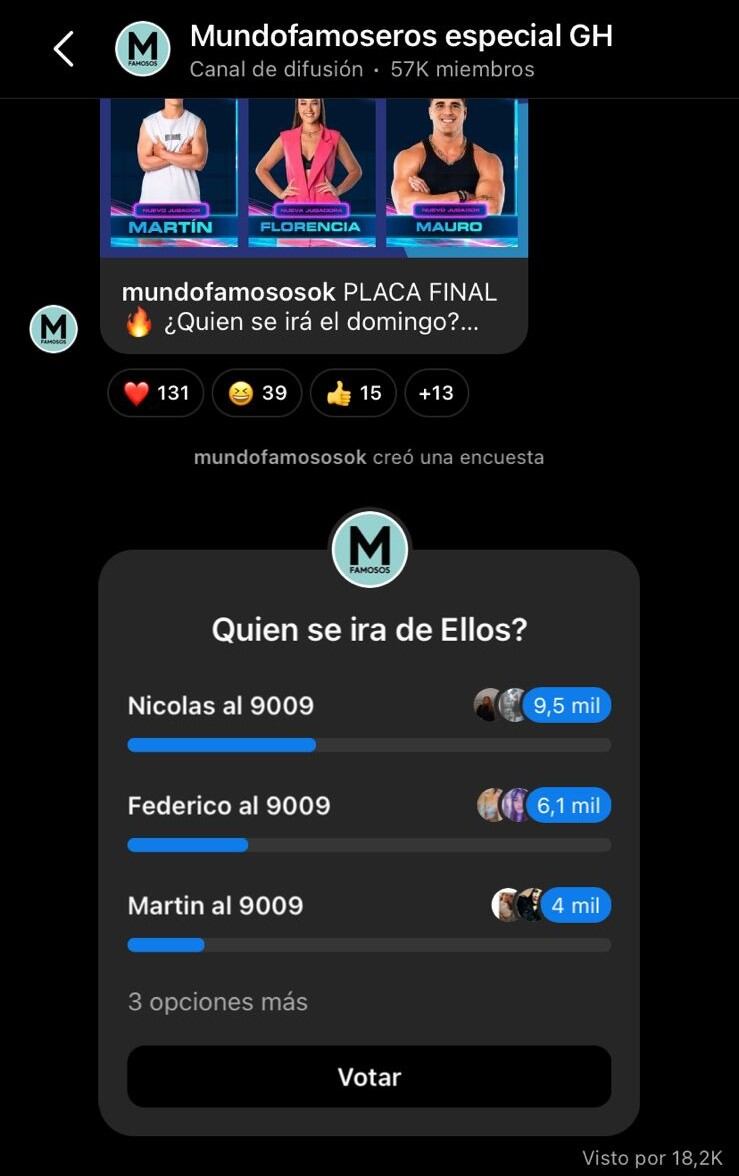Tap the blue progress bar under Nicolas
Screen dimensions: 739x1176
221,745
